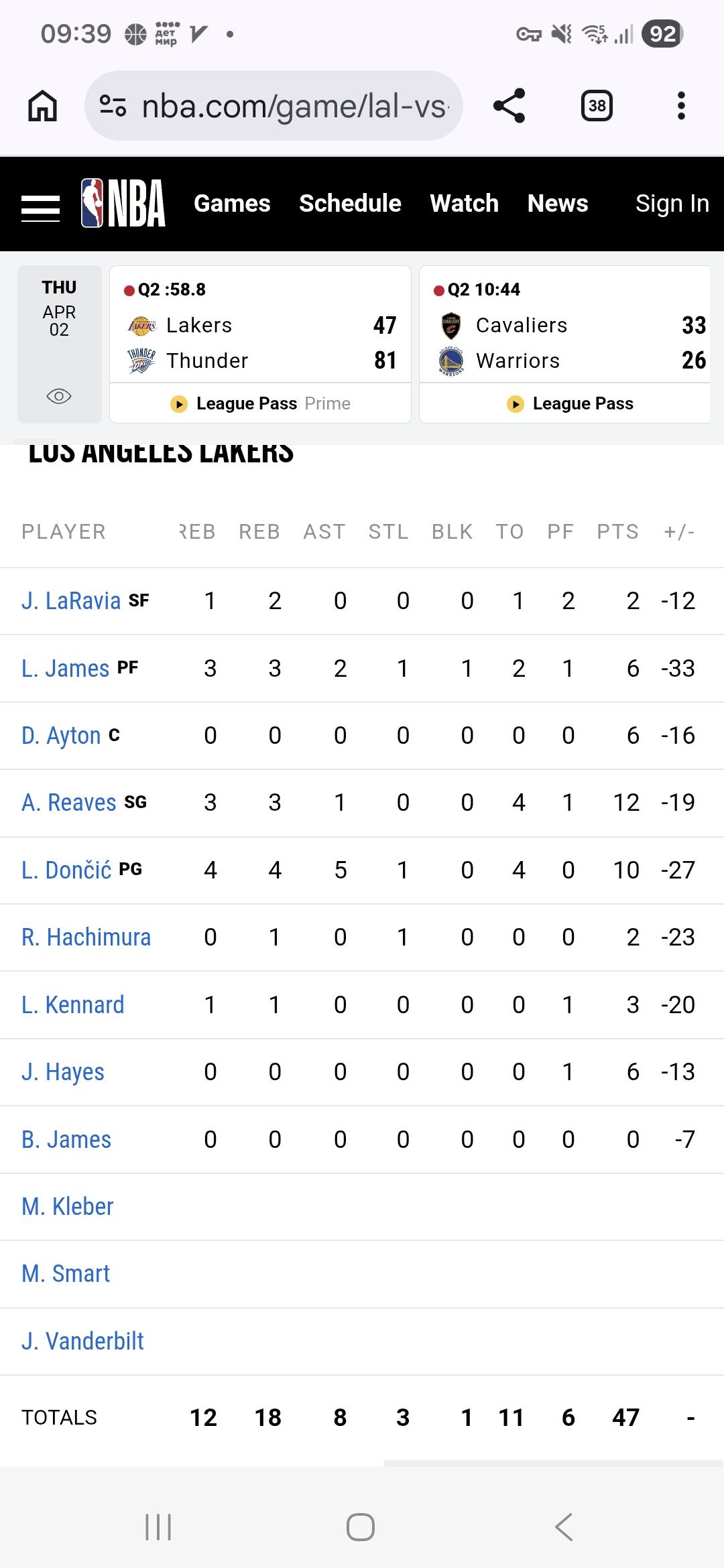Screen dimensions: 724x1568
Task: Open the tab switcher with 38 tabs
Action: click(x=596, y=106)
